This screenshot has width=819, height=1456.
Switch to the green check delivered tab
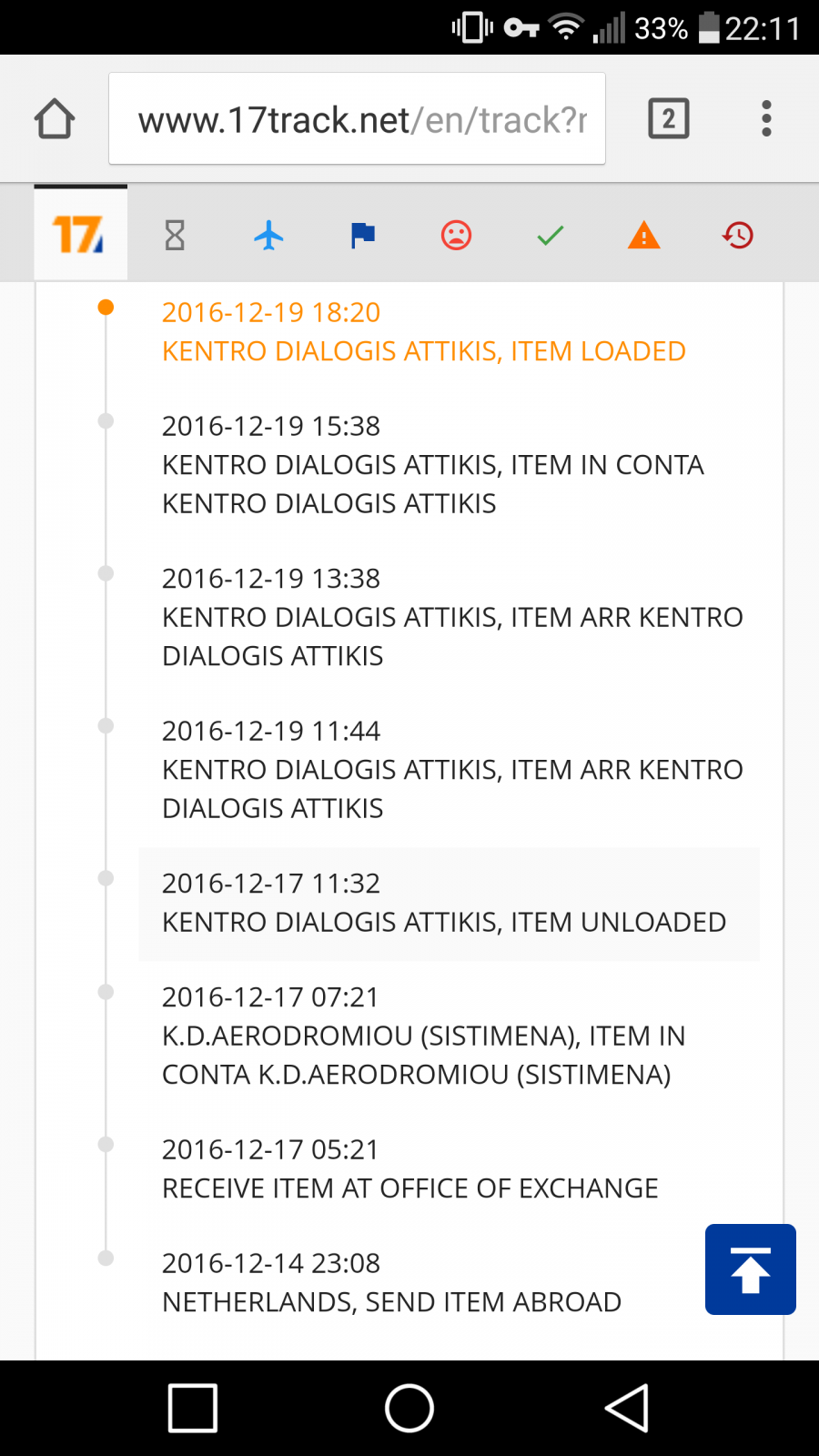point(551,236)
